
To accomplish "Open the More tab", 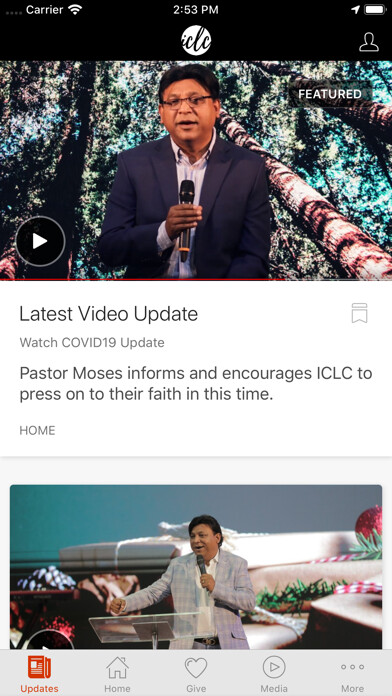I will click(x=352, y=674).
